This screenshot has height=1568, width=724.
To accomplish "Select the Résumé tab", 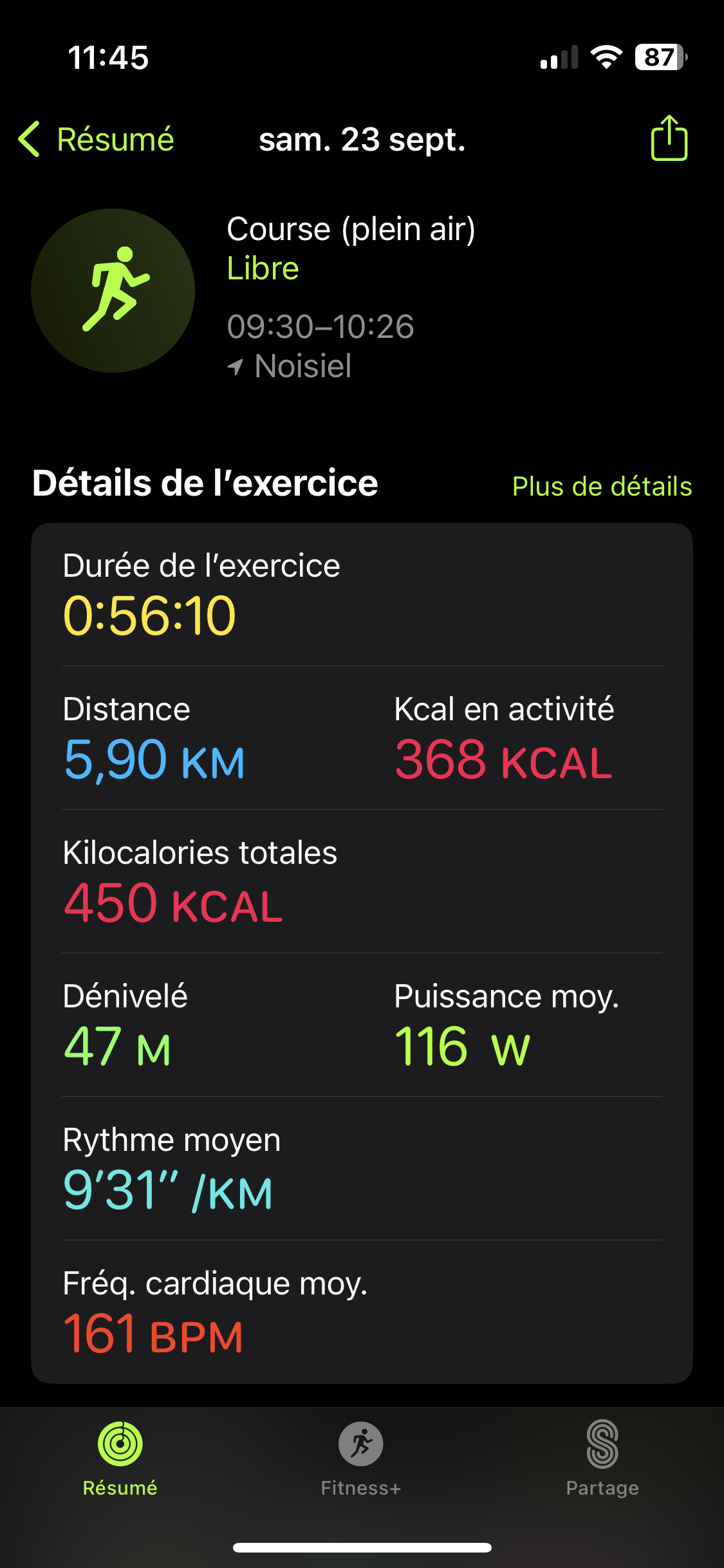I will coord(120,1459).
